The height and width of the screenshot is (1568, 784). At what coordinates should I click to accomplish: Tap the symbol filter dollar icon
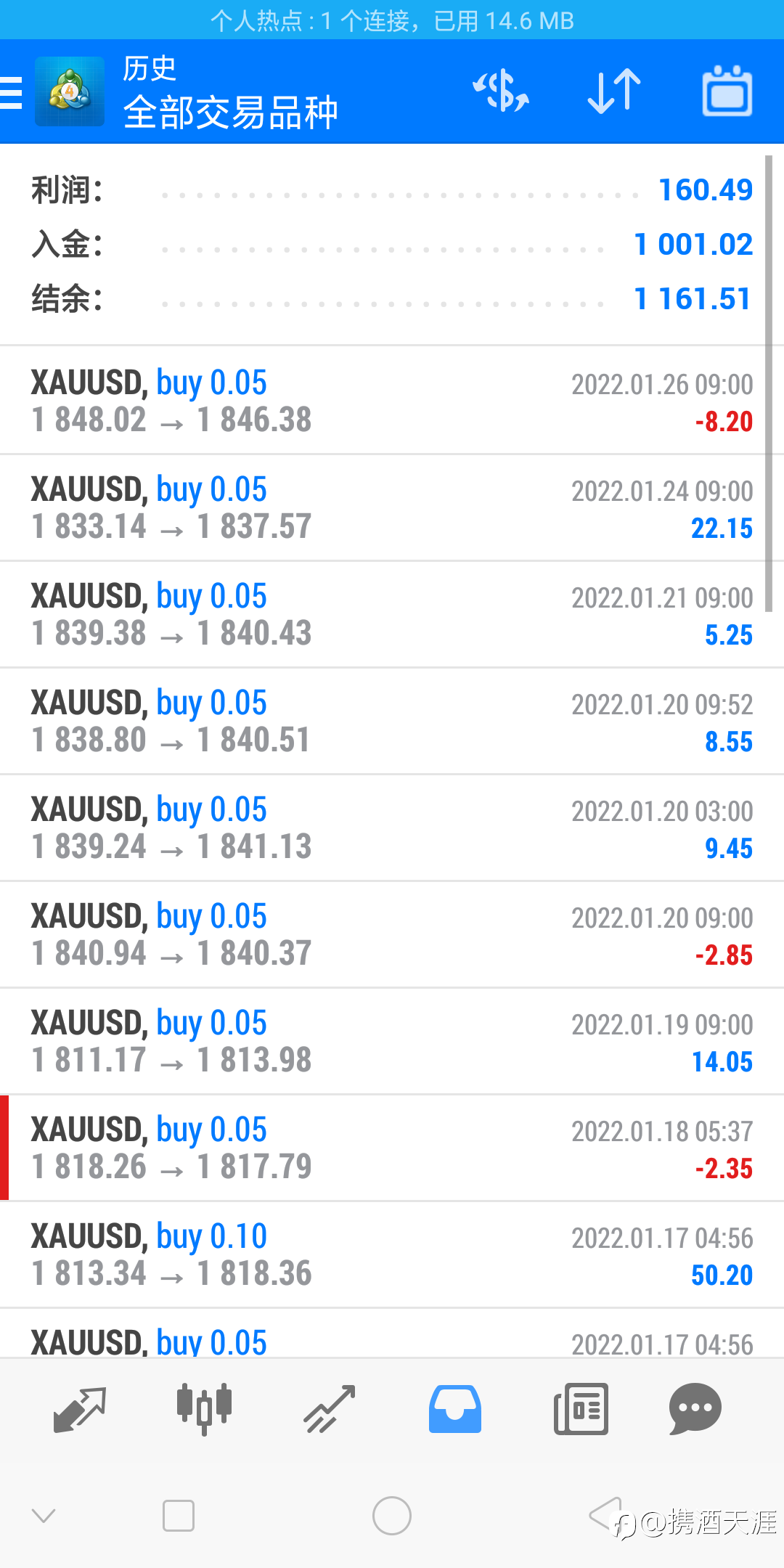[501, 91]
